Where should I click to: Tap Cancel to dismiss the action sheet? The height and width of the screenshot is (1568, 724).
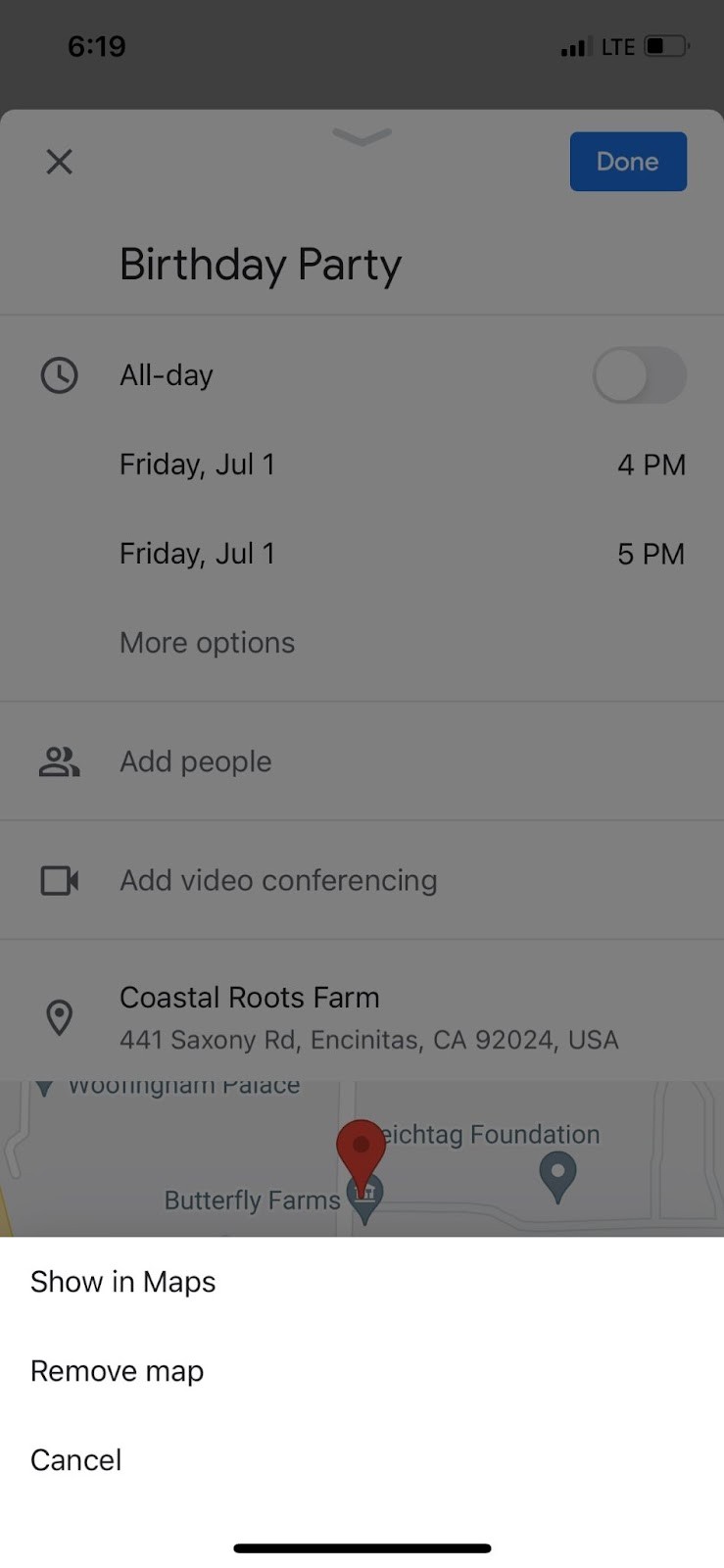click(x=75, y=1459)
